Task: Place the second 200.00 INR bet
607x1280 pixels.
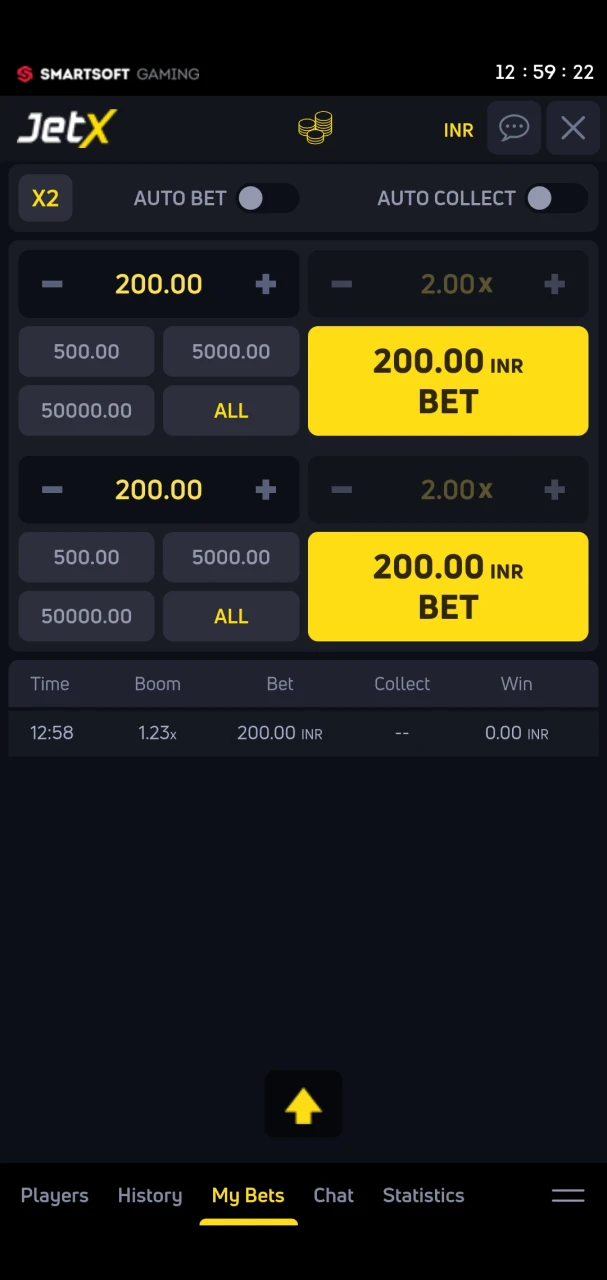Action: coord(448,587)
